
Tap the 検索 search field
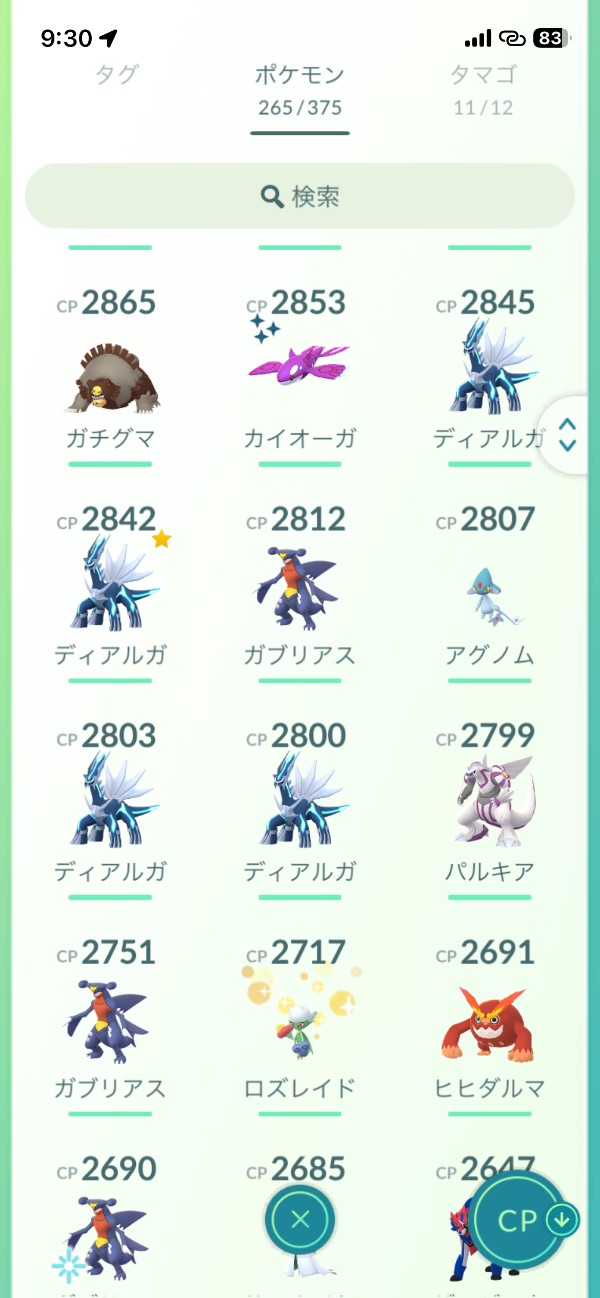[x=300, y=196]
